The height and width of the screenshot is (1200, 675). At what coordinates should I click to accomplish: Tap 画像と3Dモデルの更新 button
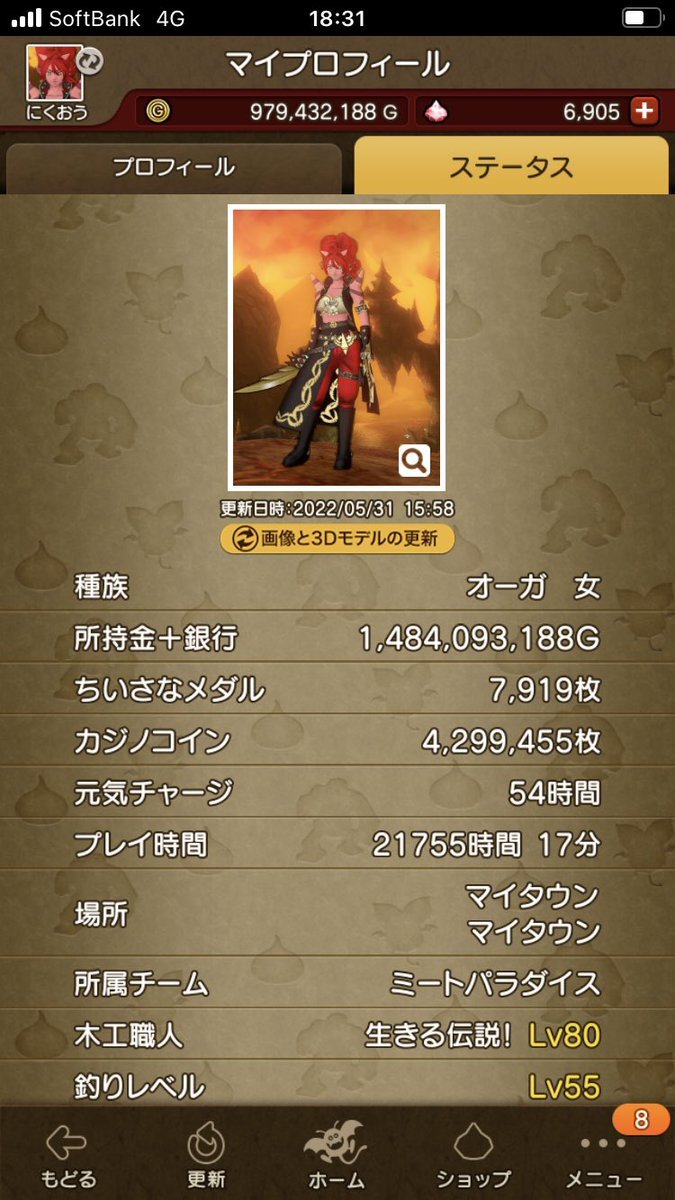pyautogui.click(x=337, y=539)
